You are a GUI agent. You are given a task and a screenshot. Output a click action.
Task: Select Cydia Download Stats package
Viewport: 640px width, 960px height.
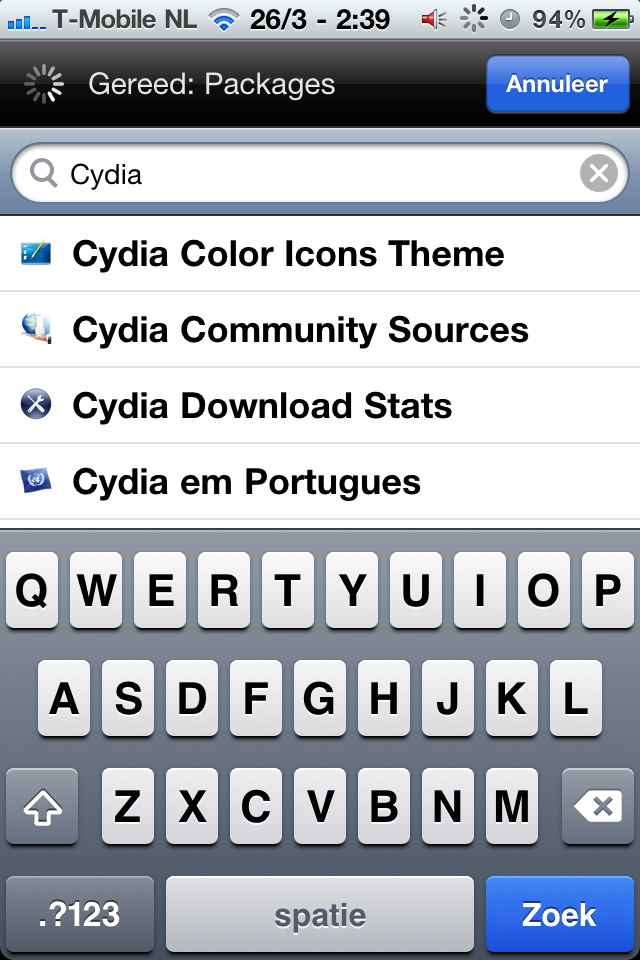point(262,406)
